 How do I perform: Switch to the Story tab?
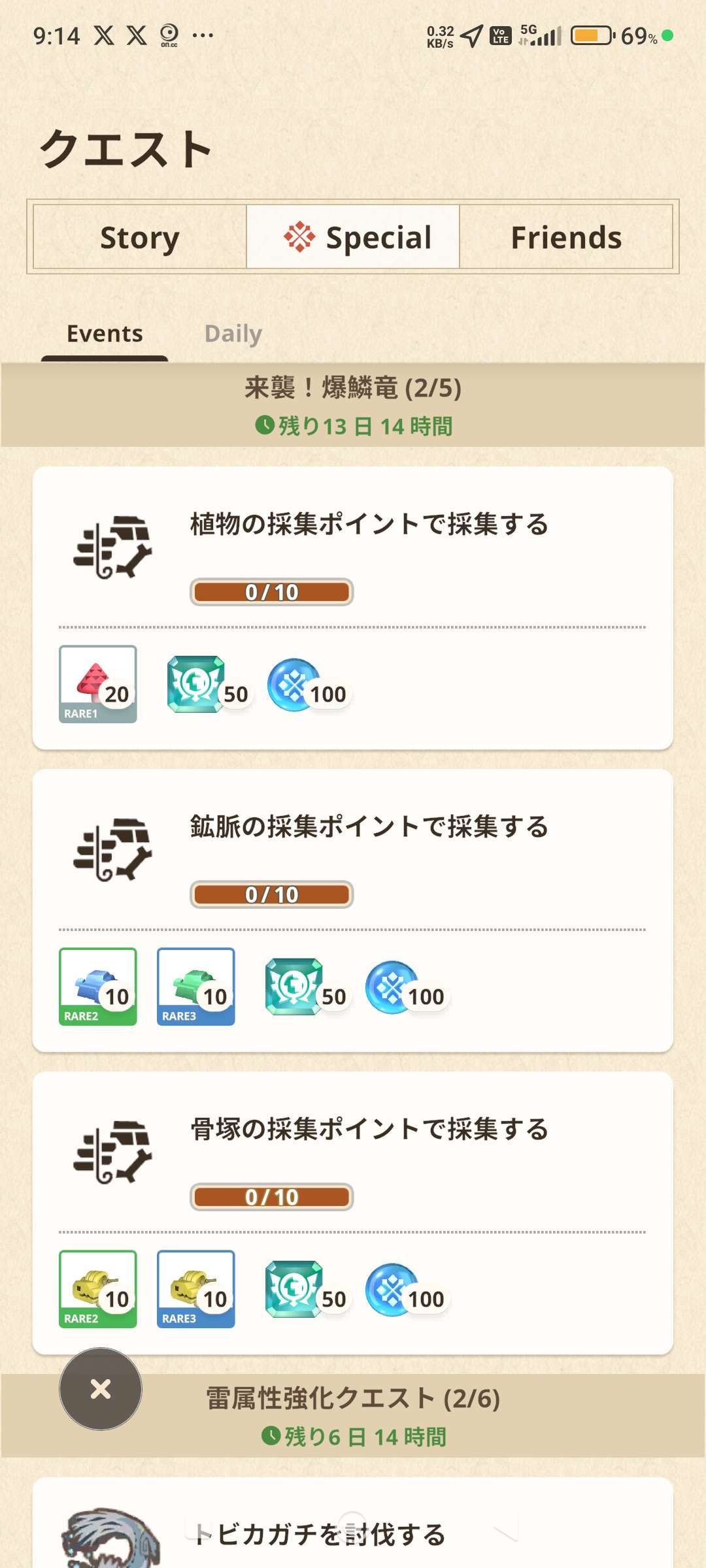(140, 237)
